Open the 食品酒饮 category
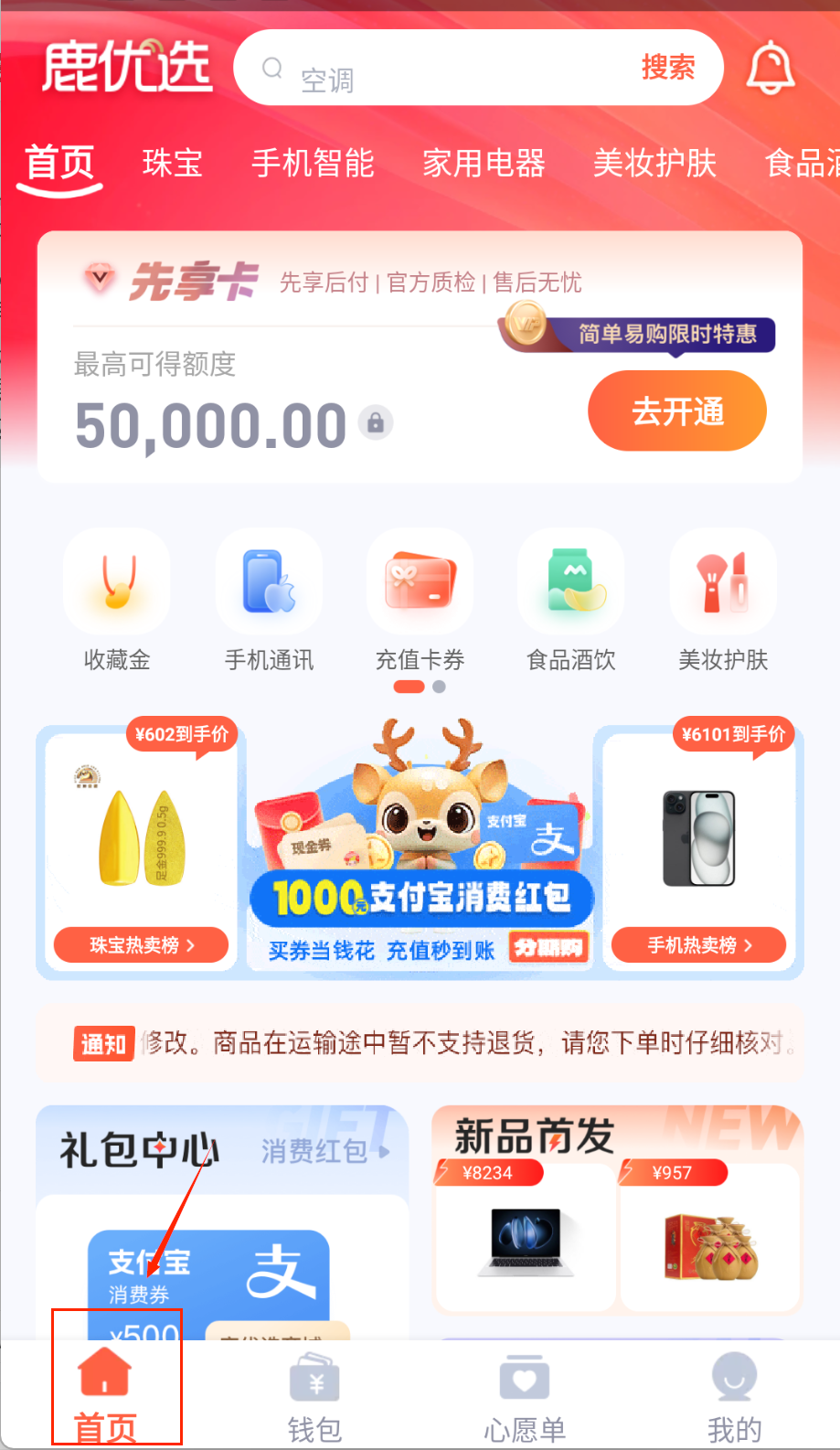 pyautogui.click(x=571, y=599)
